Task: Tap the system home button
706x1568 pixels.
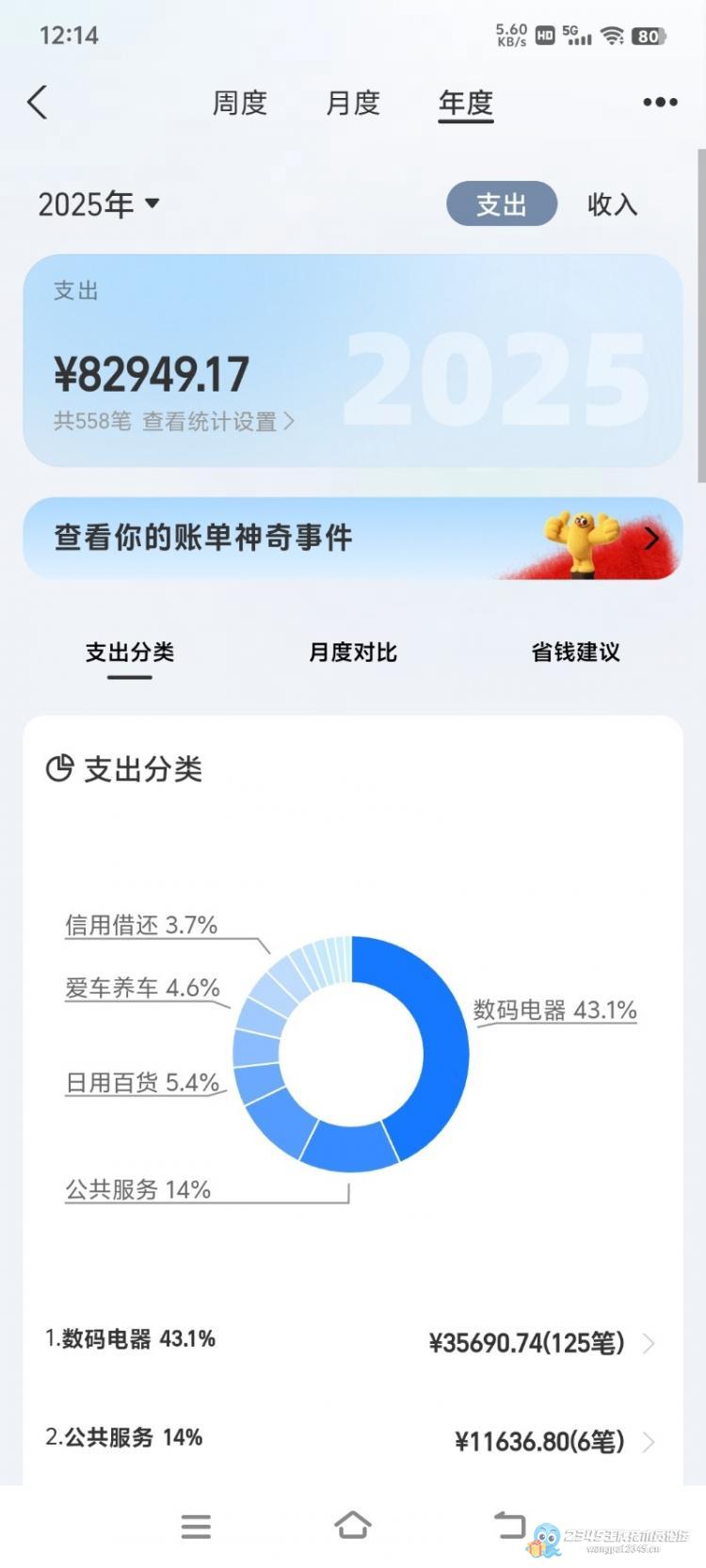Action: (x=353, y=1526)
